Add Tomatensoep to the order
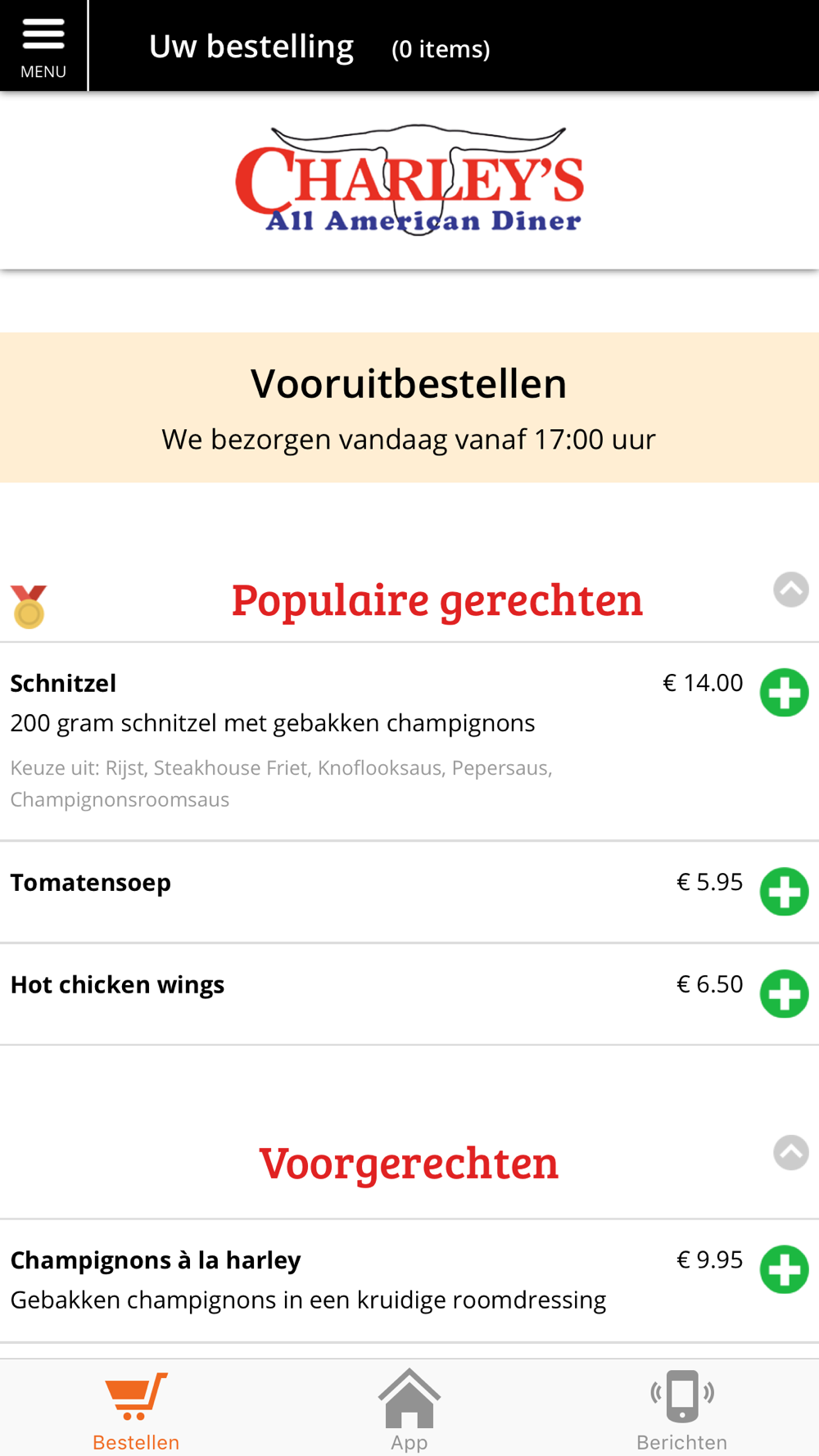Screen dimensions: 819x1456 784,892
